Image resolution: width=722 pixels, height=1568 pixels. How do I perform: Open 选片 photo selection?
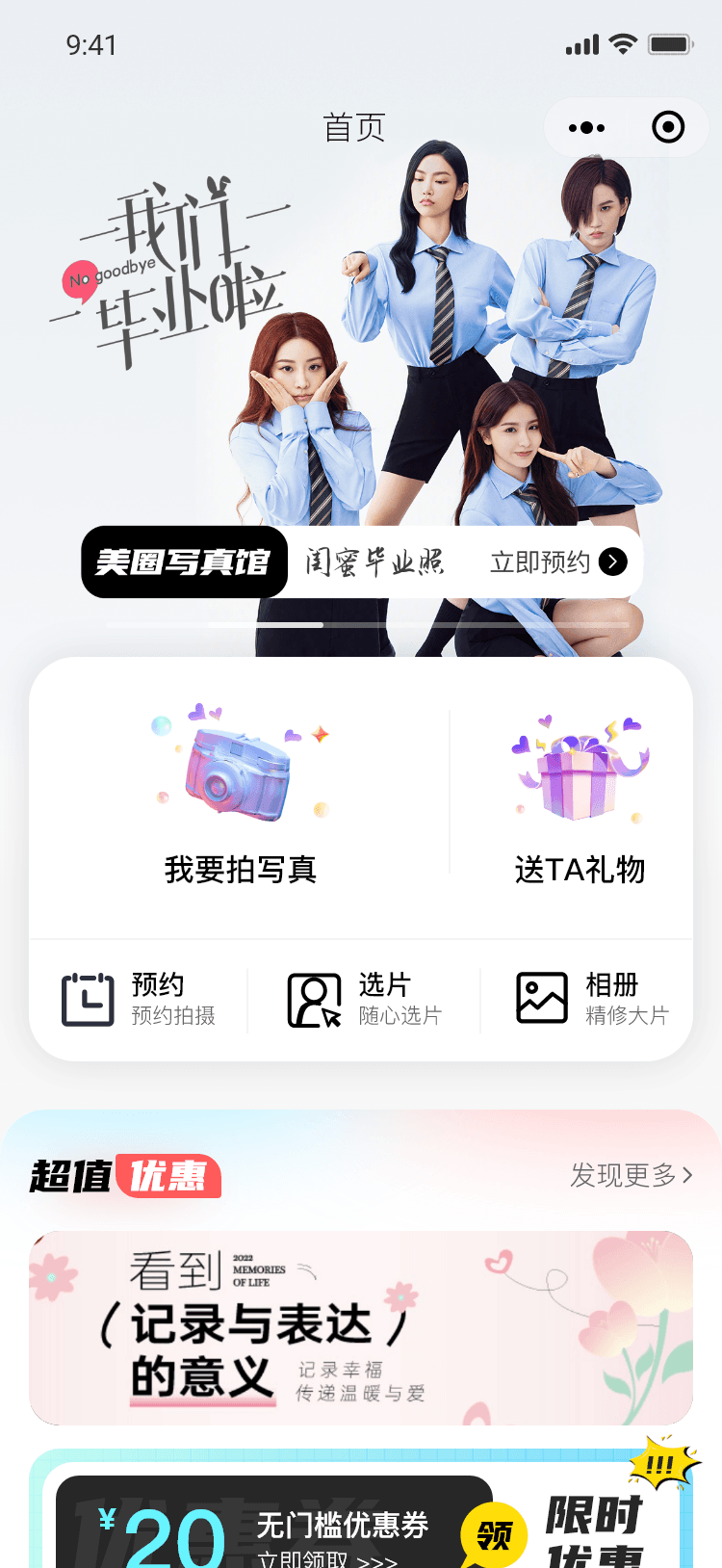(x=366, y=1000)
